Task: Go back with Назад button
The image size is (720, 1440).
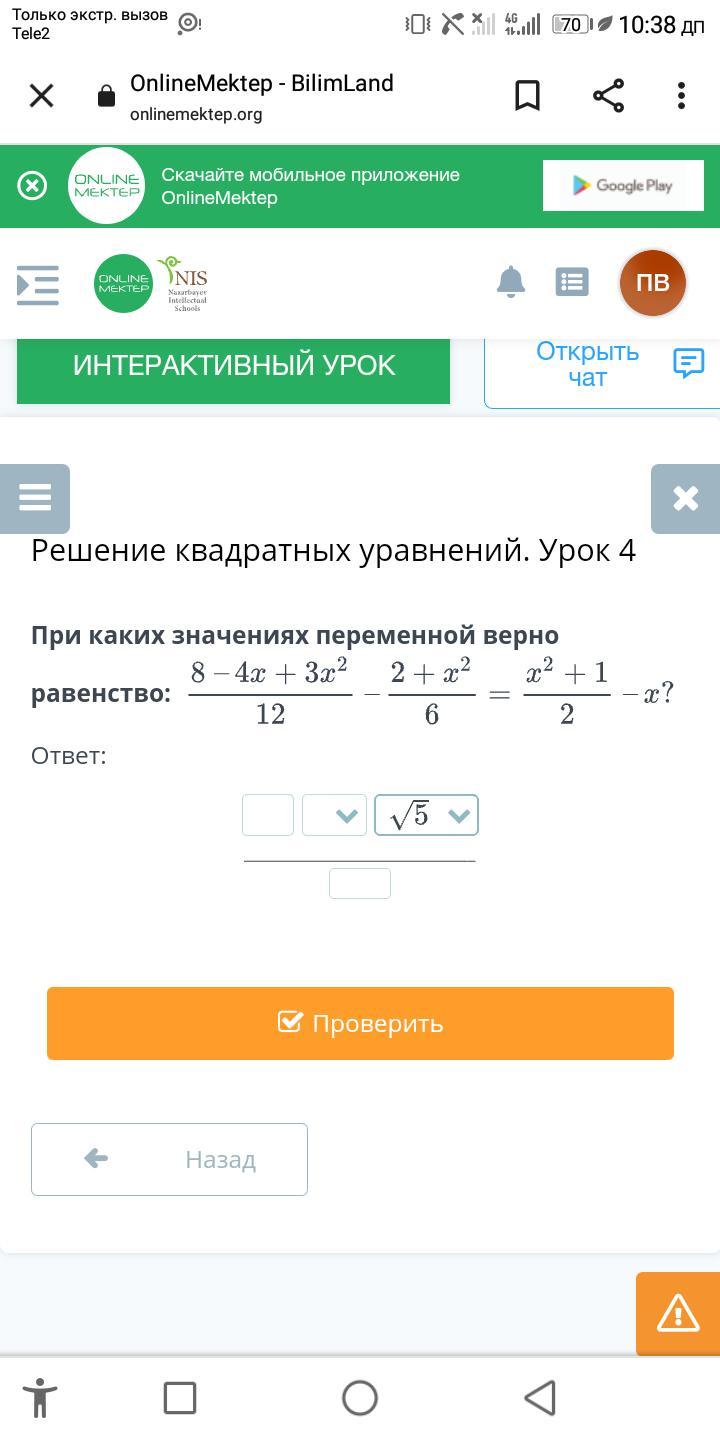Action: pos(169,1159)
